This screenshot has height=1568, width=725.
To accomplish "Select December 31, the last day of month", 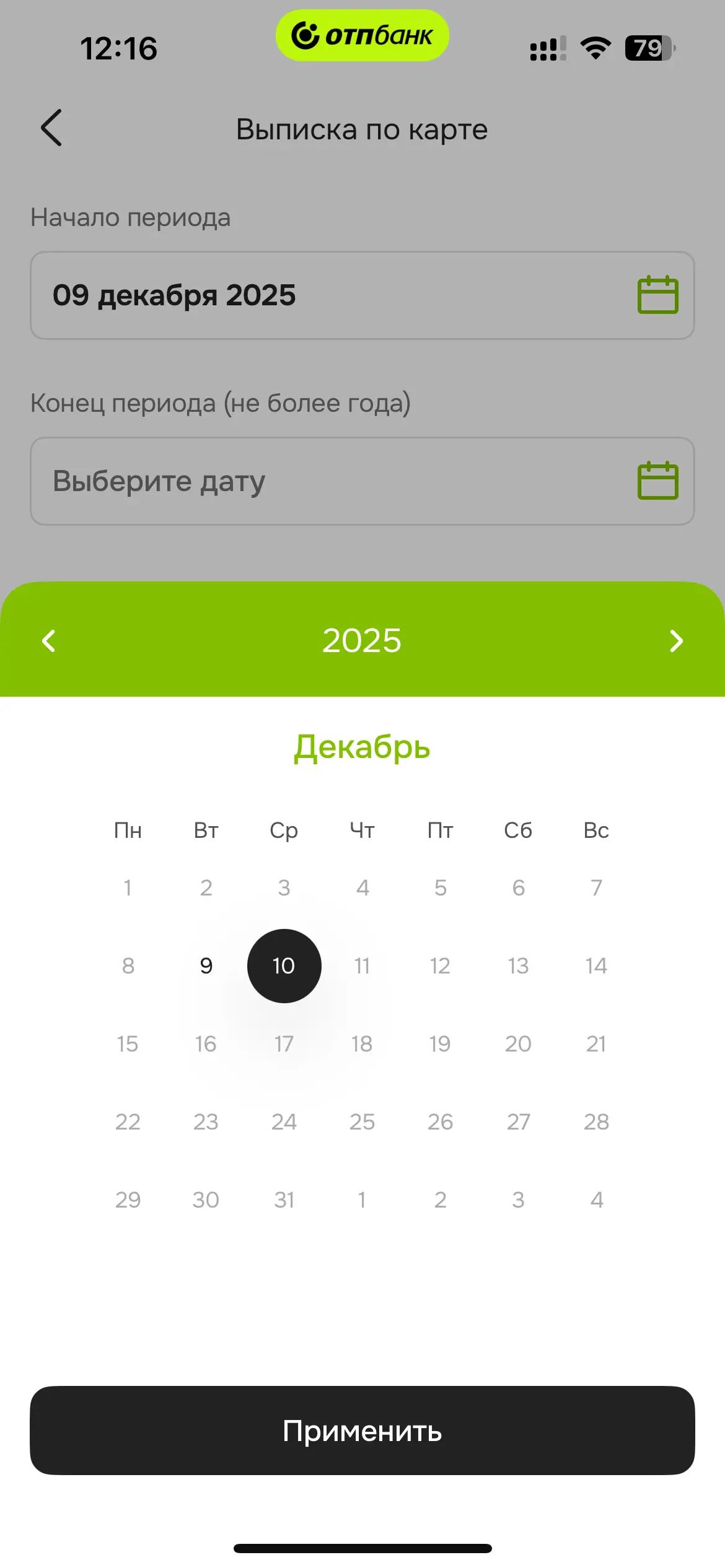I will pos(284,1200).
